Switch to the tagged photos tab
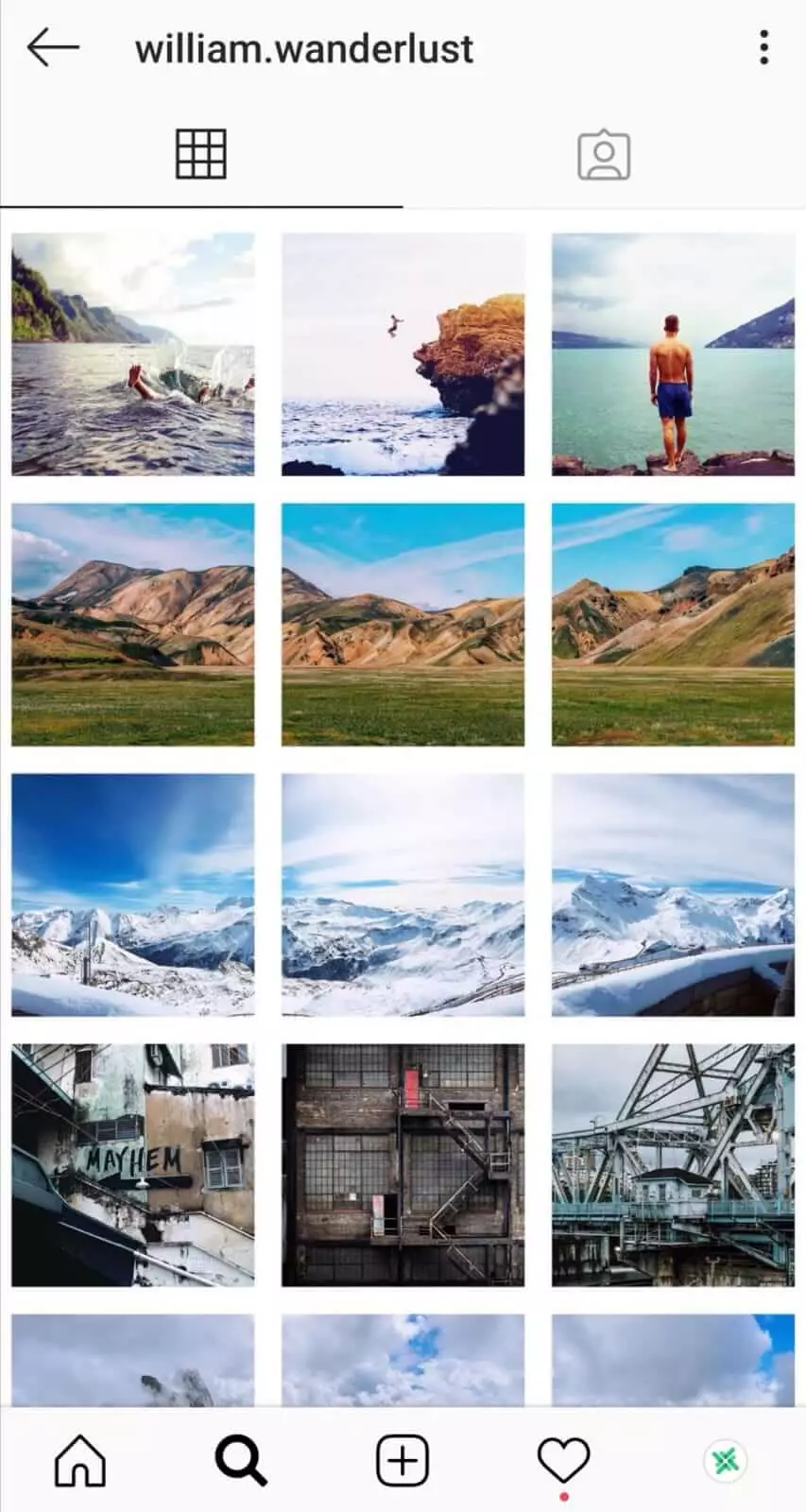806x1512 pixels. pyautogui.click(x=604, y=155)
